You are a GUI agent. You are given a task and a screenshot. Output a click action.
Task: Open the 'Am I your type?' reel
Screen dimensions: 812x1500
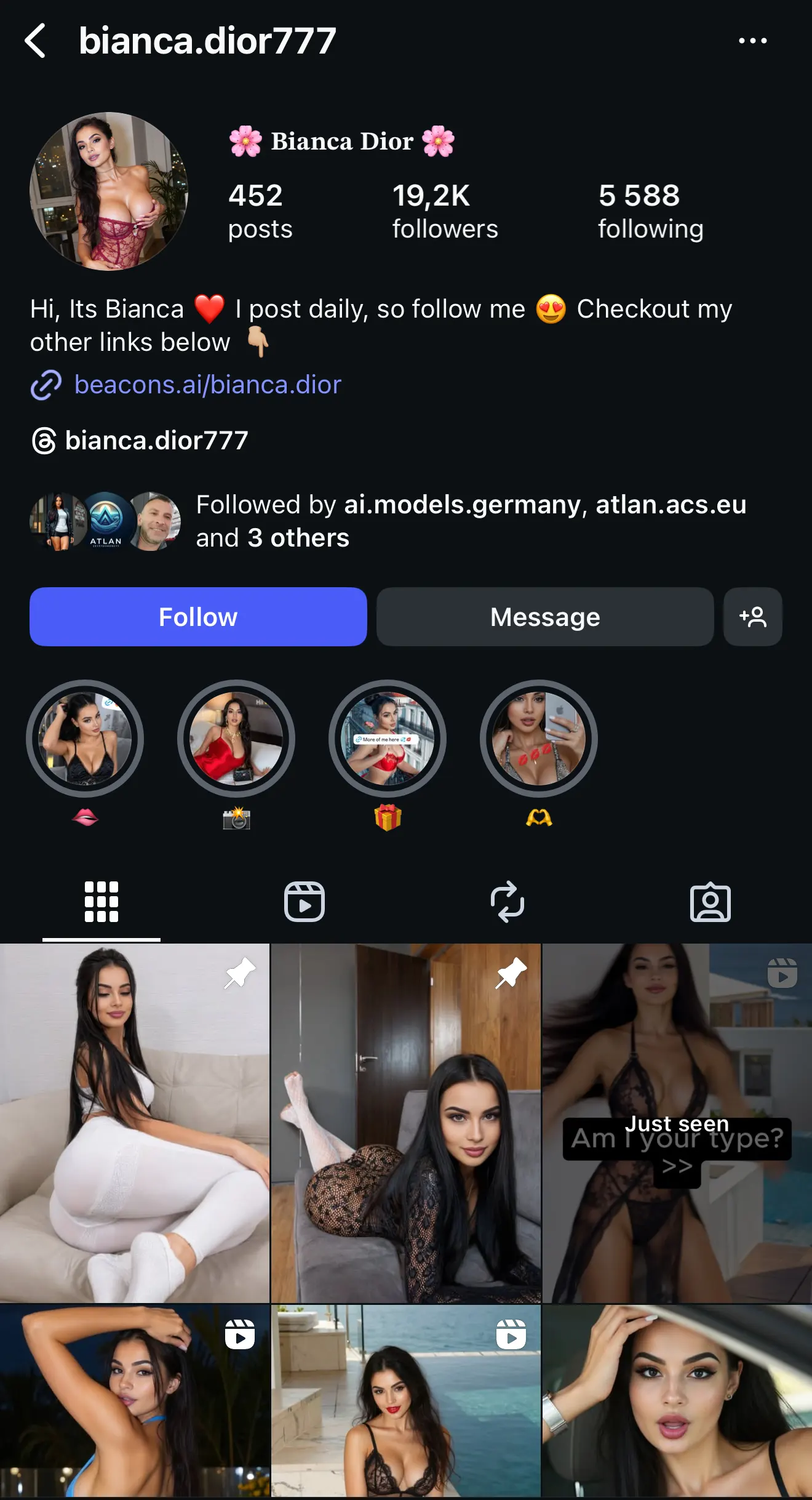pyautogui.click(x=677, y=1123)
